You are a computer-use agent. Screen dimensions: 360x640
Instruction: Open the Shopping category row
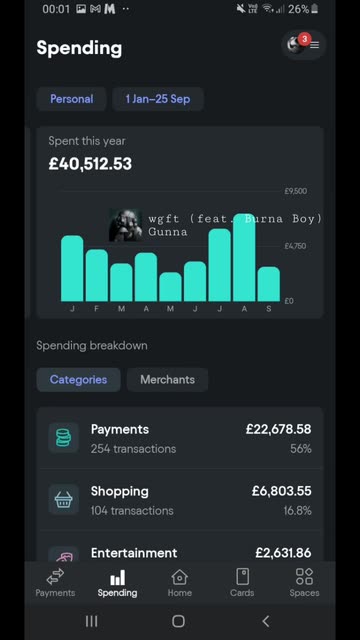[180, 500]
